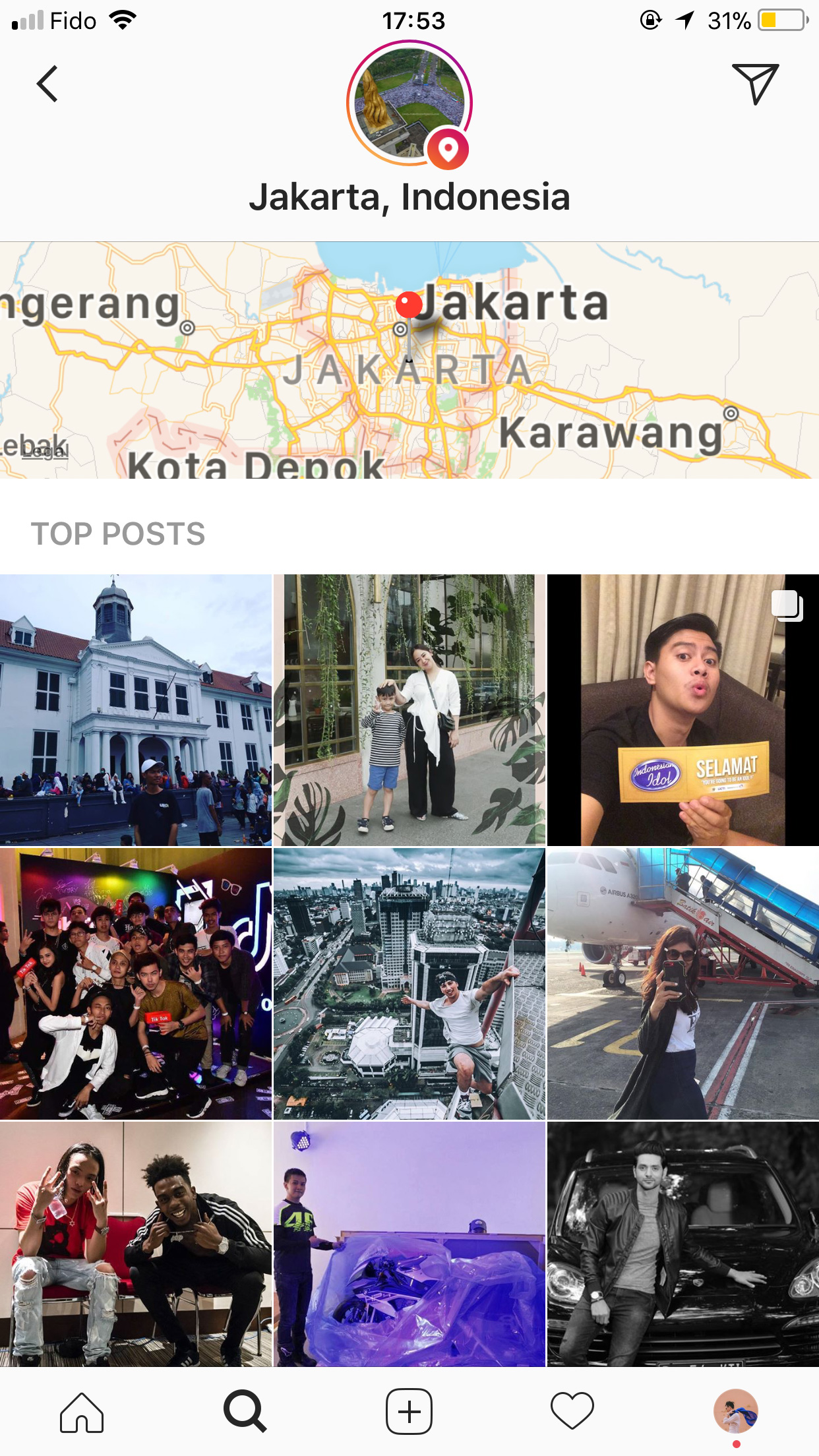Open the Activity heart tab
Viewport: 819px width, 1456px height.
(x=572, y=1412)
